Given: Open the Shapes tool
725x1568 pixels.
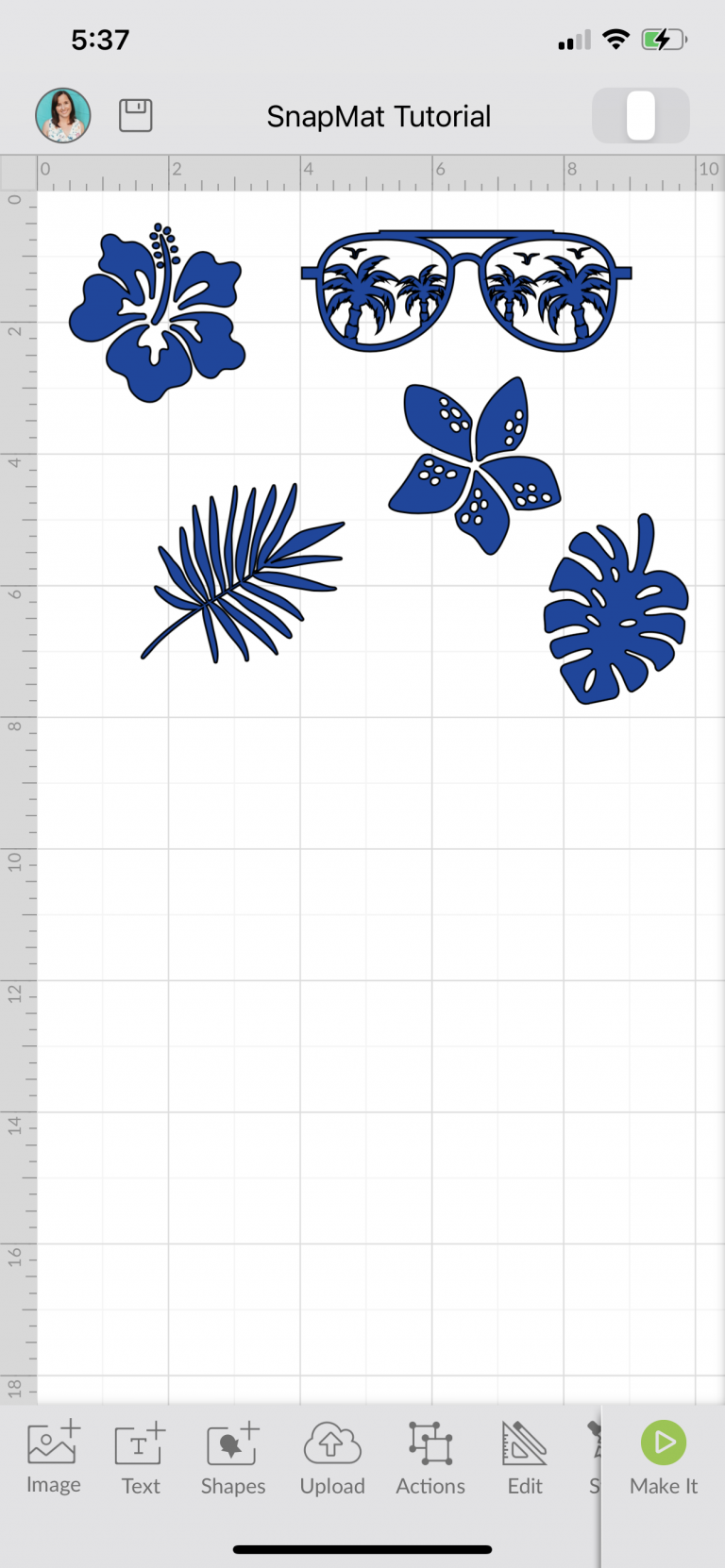Looking at the screenshot, I should 233,1459.
